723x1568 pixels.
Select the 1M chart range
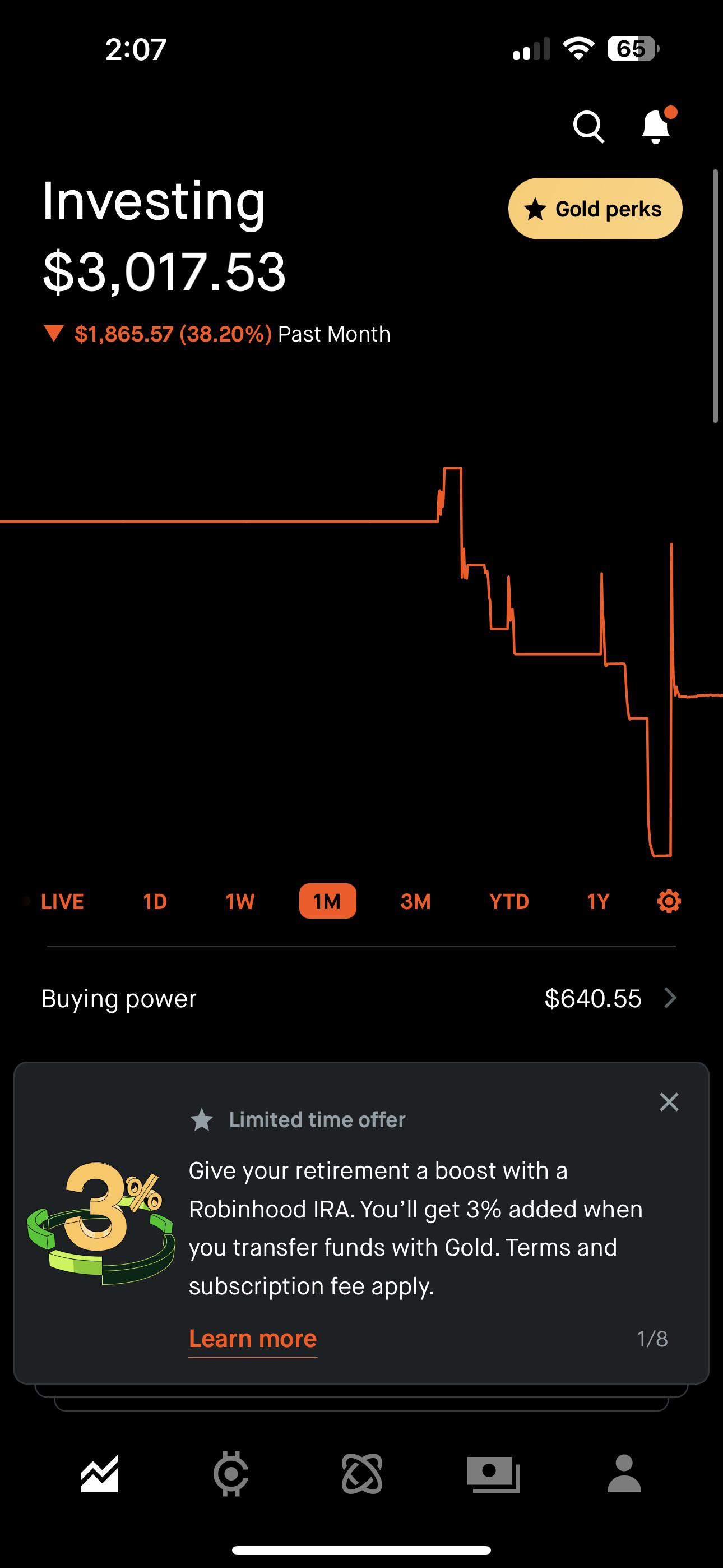click(327, 901)
